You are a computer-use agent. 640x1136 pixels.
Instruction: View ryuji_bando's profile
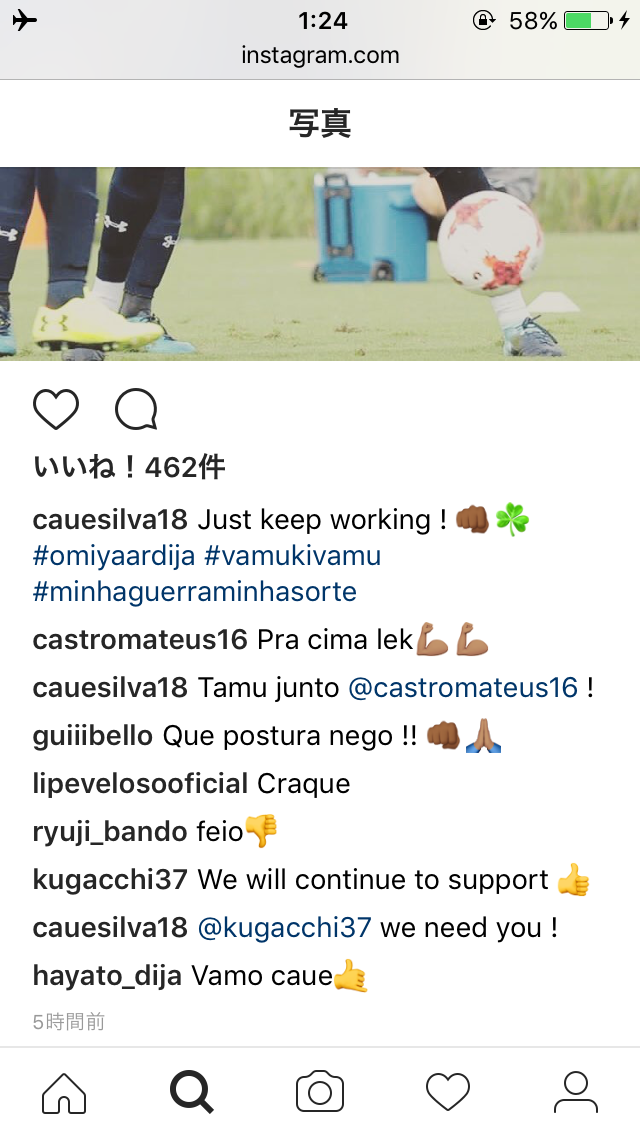click(110, 832)
